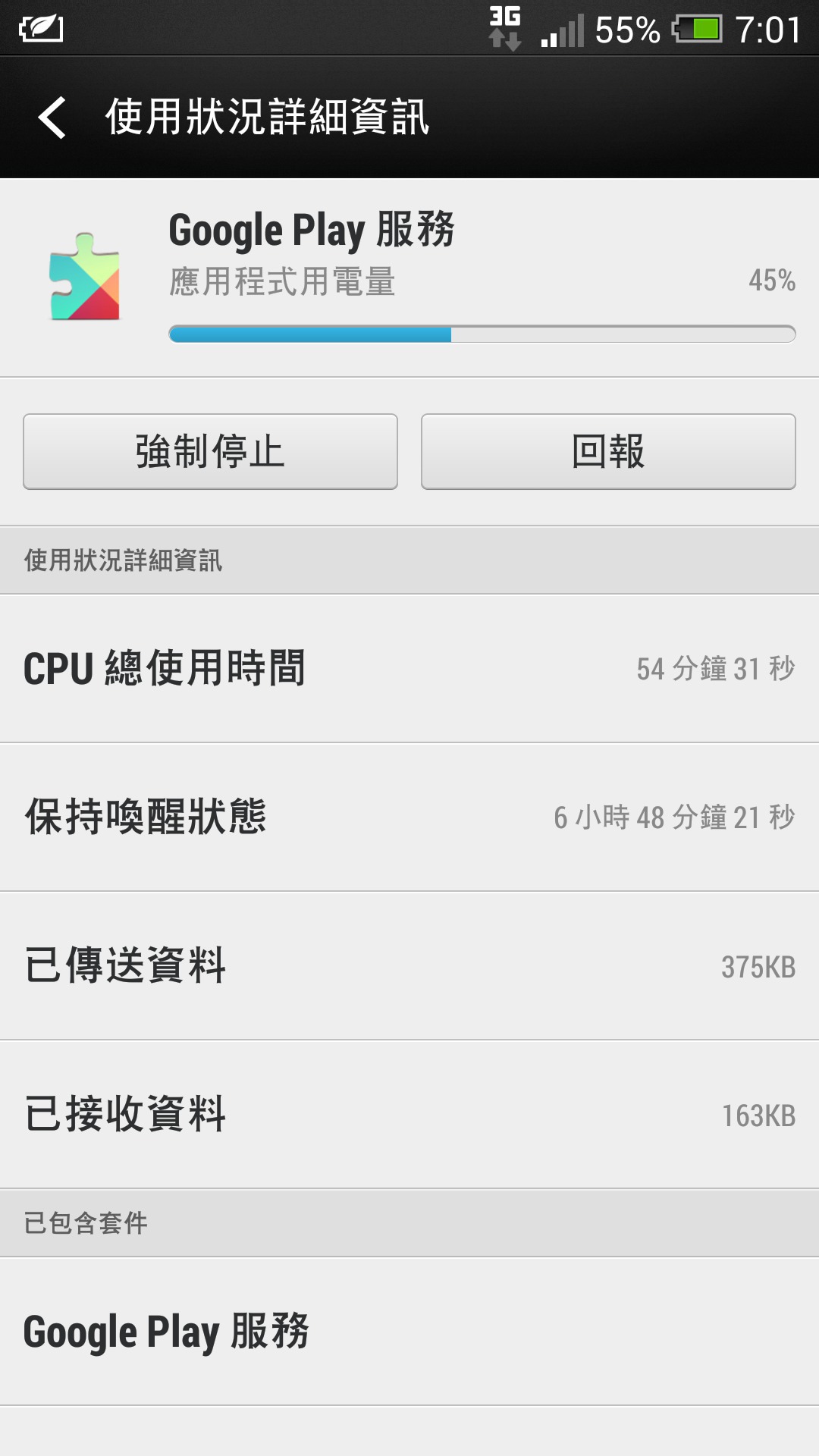Viewport: 819px width, 1456px height.
Task: Tap the 回報 (report) button
Action: (608, 451)
